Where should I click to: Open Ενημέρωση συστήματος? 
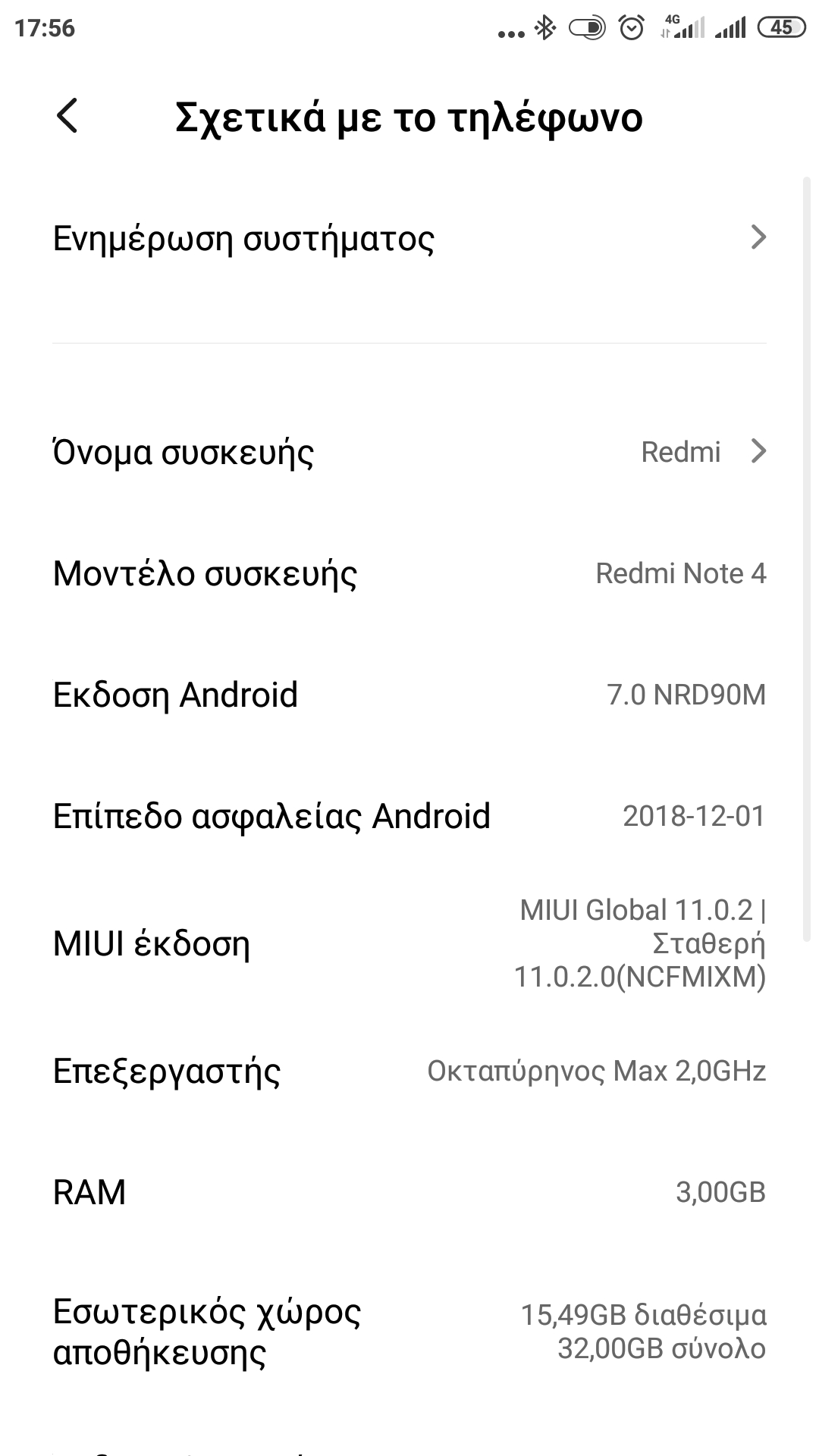(x=409, y=238)
